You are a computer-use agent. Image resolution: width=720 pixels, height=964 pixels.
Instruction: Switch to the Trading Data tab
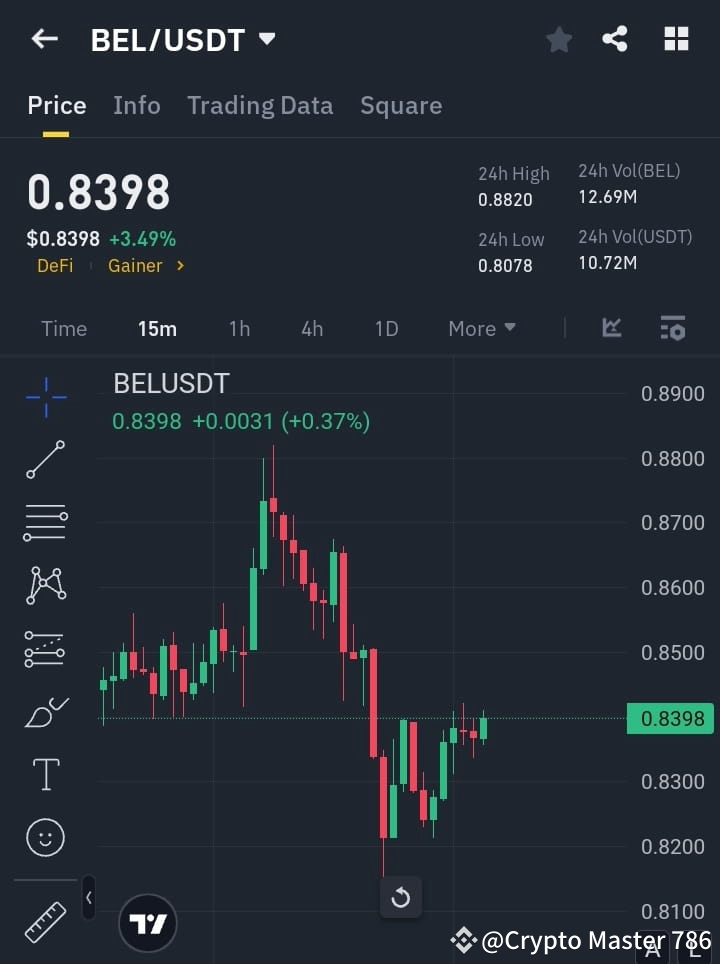coord(260,105)
